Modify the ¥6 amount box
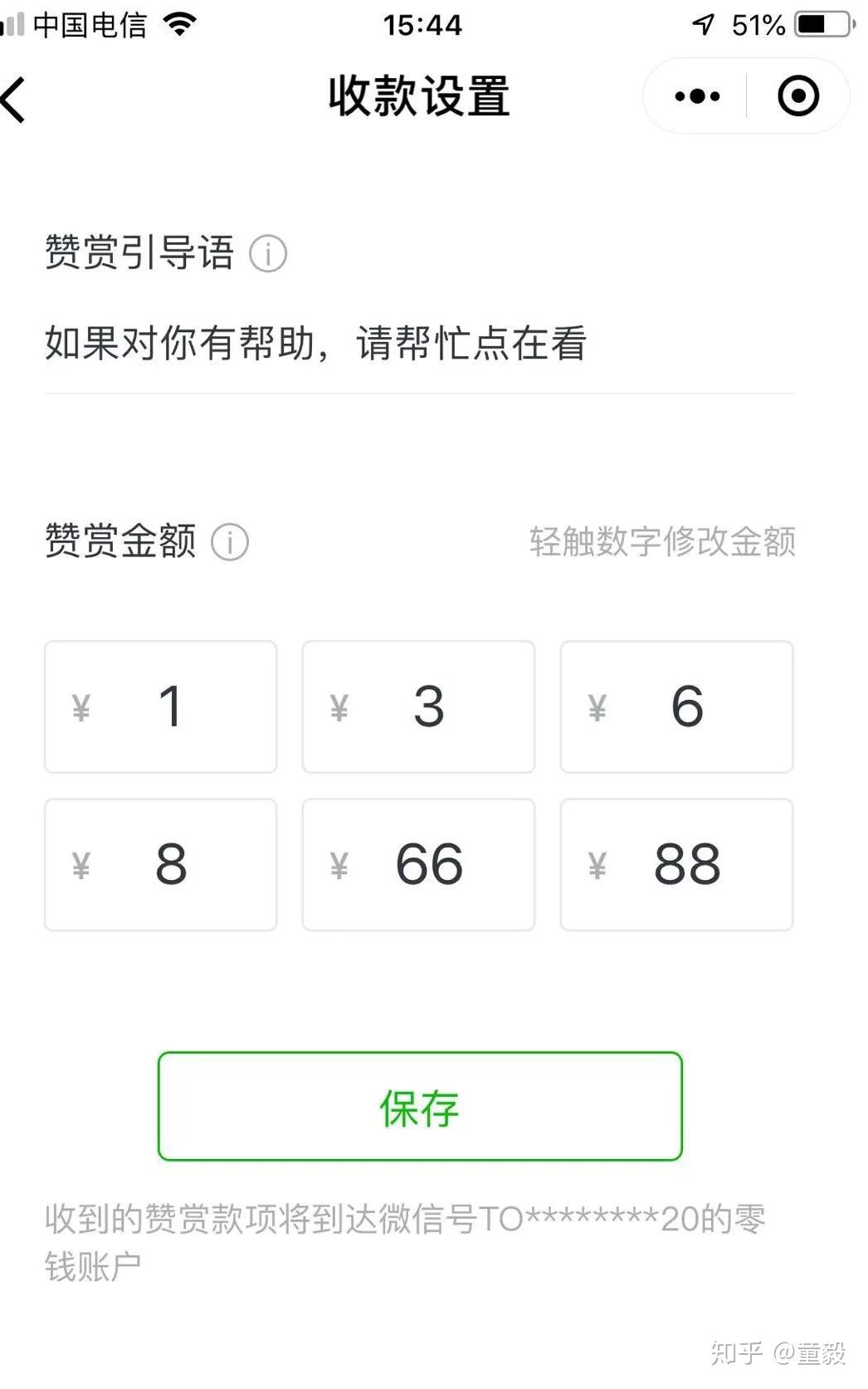The height and width of the screenshot is (1389, 868). (676, 707)
